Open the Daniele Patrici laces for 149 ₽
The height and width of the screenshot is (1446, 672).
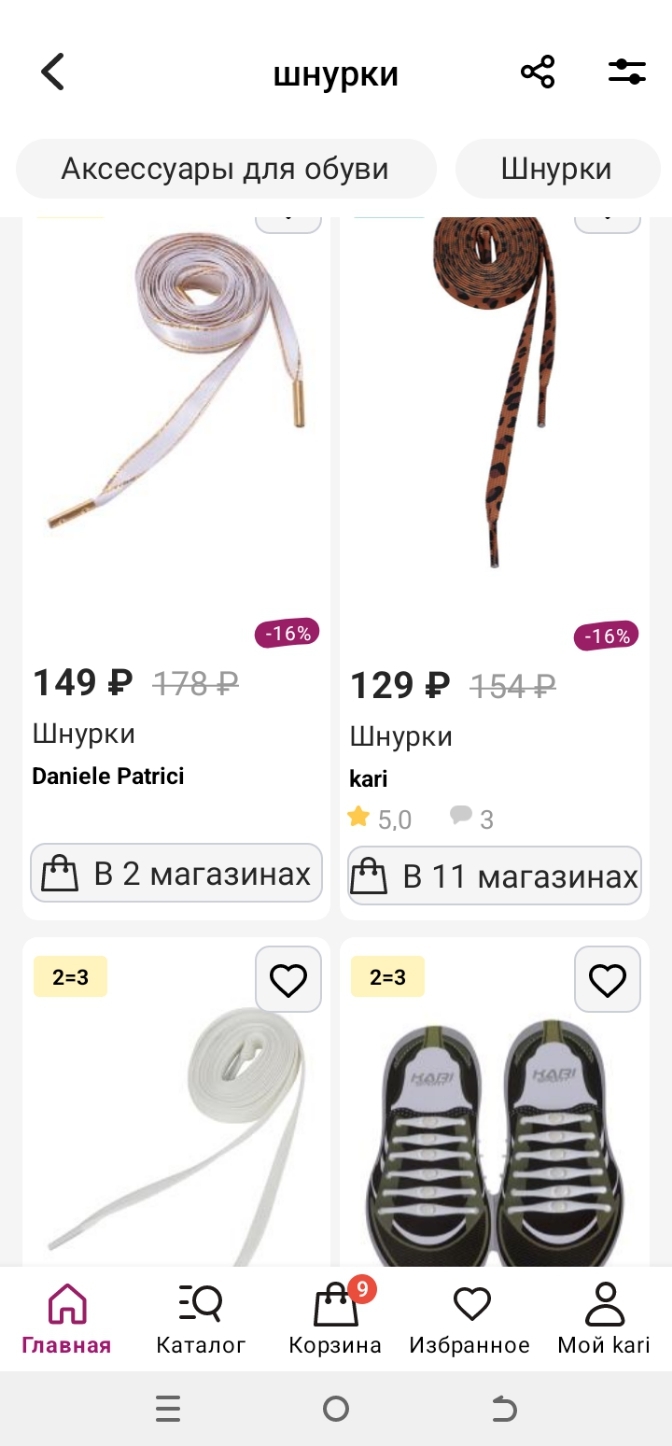pyautogui.click(x=176, y=420)
